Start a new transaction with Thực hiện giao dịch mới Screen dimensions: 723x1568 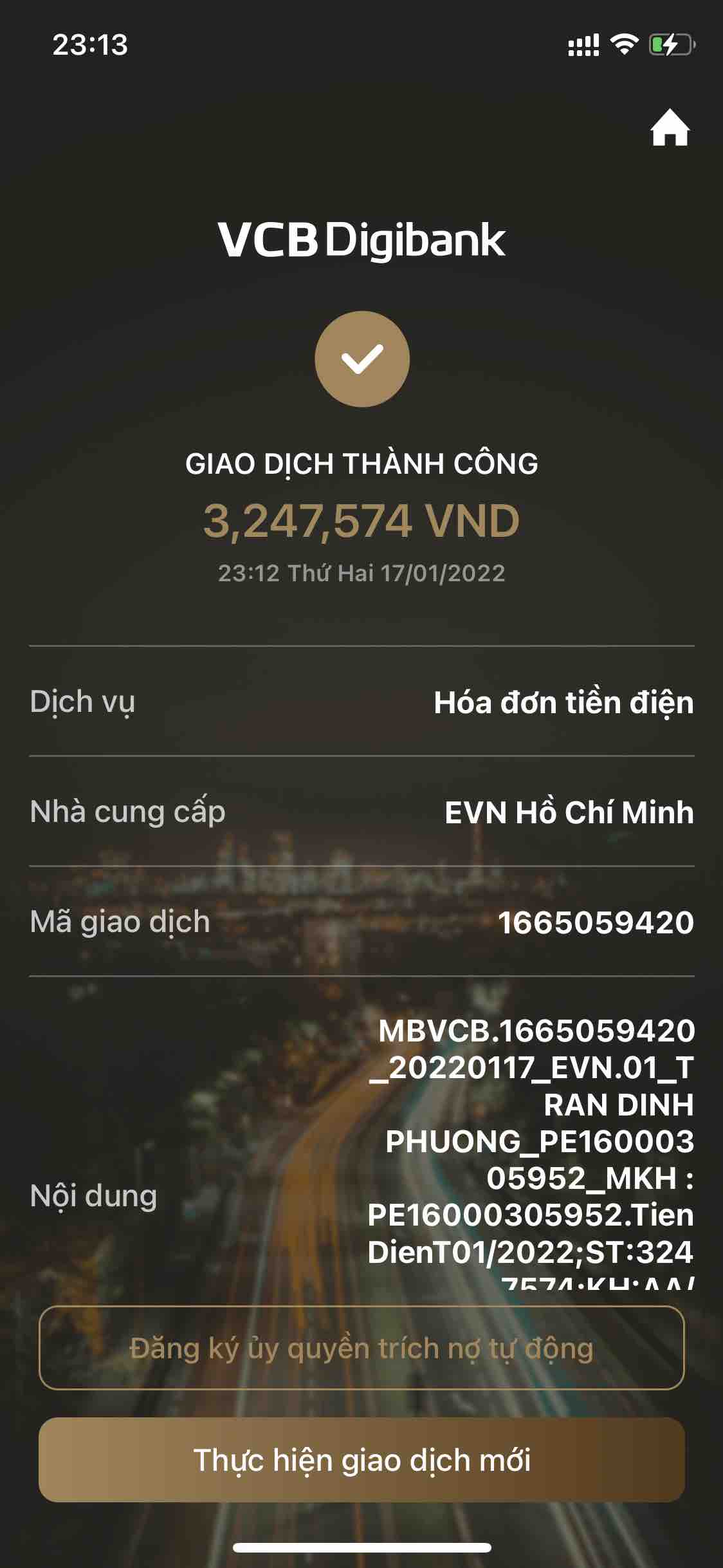[x=361, y=1459]
